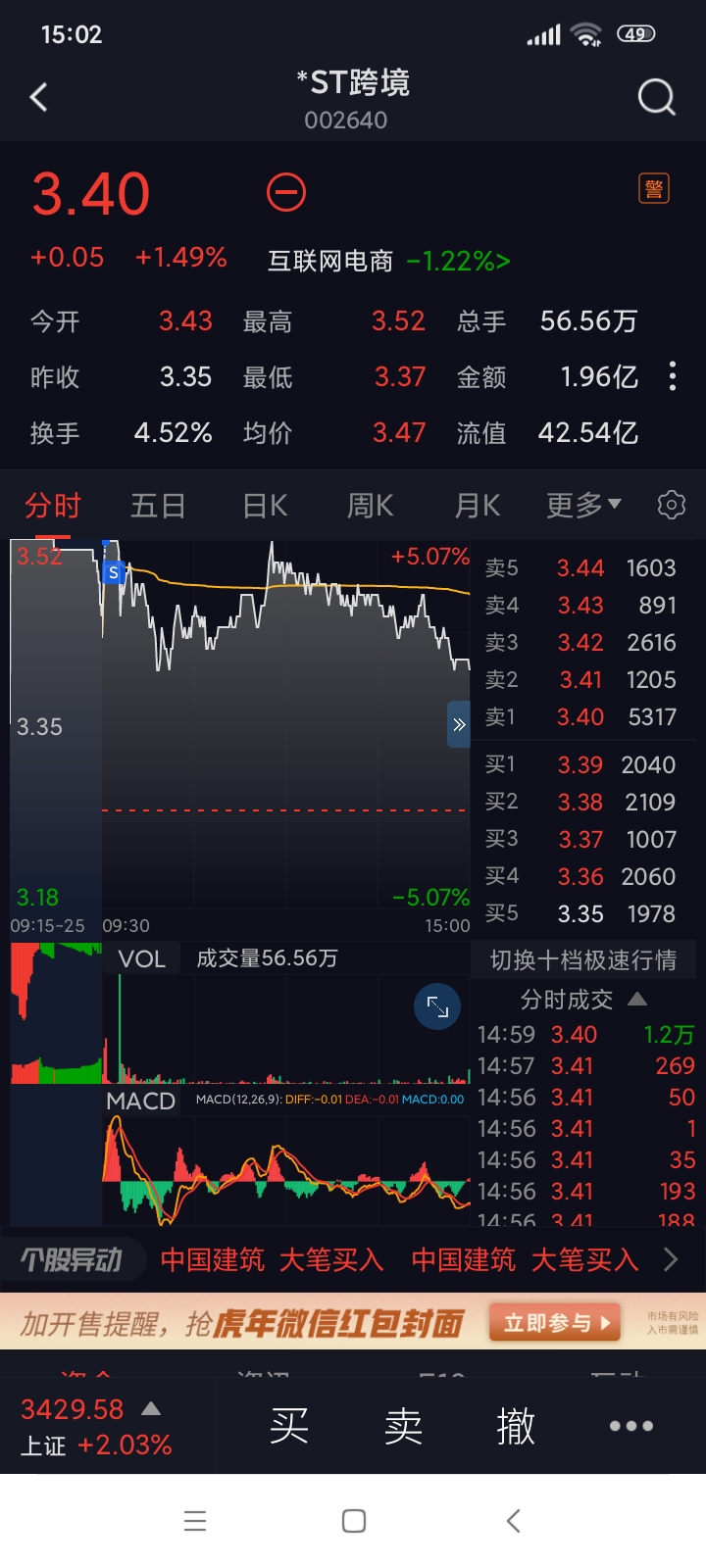
Task: Tap the 撤 cancel order button
Action: point(516,1426)
